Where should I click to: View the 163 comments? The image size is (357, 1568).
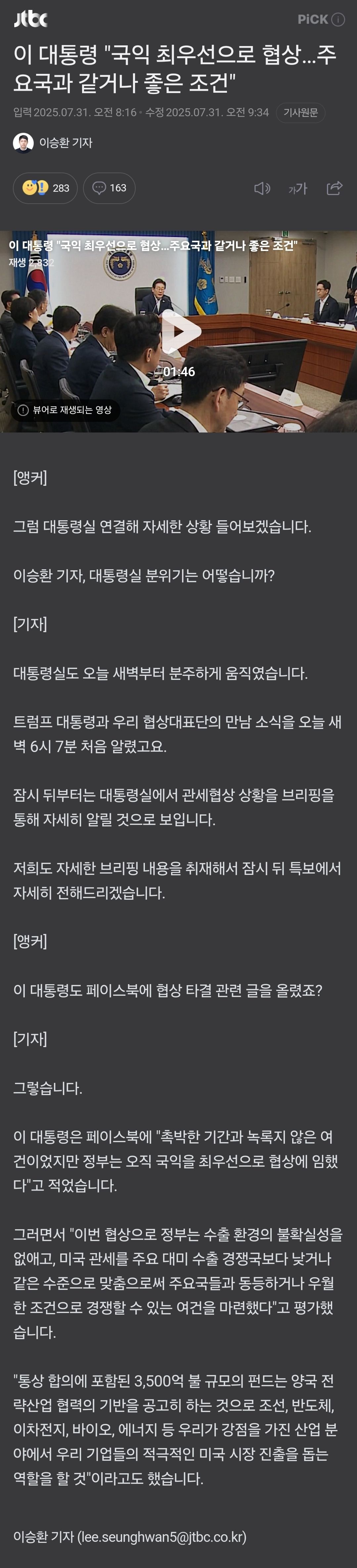(110, 188)
